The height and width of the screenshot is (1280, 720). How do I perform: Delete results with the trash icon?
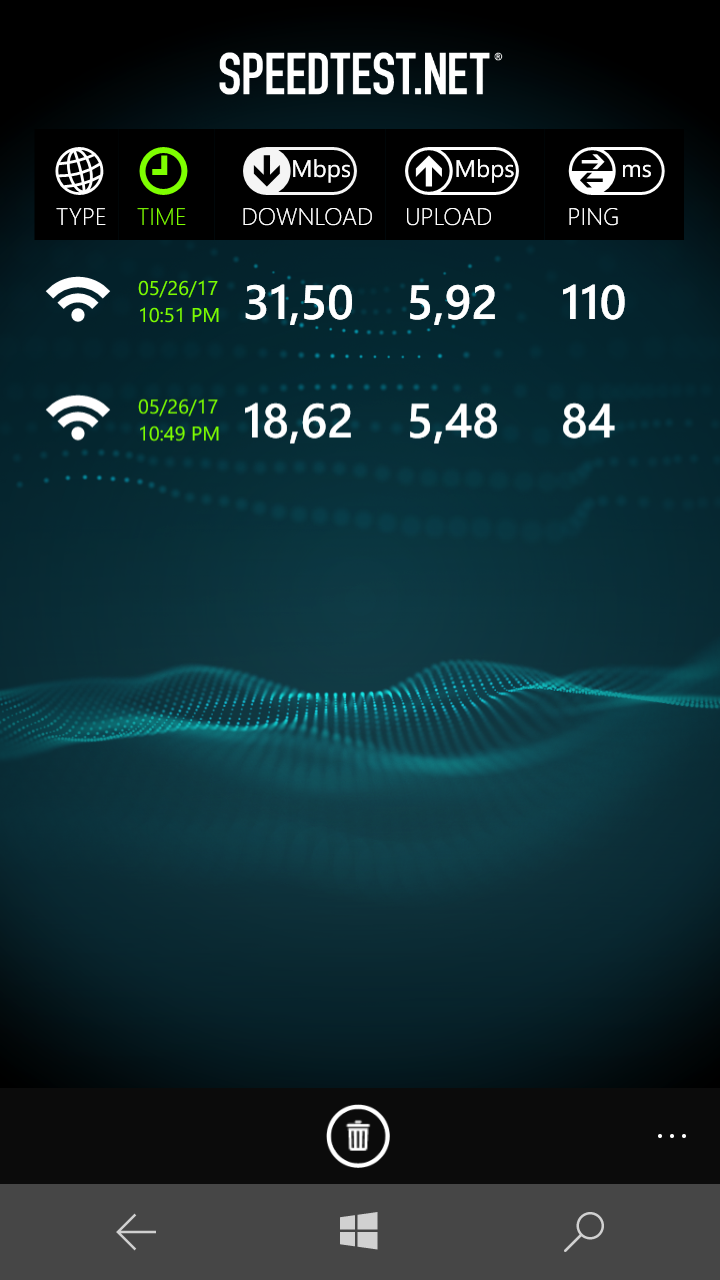click(358, 1136)
